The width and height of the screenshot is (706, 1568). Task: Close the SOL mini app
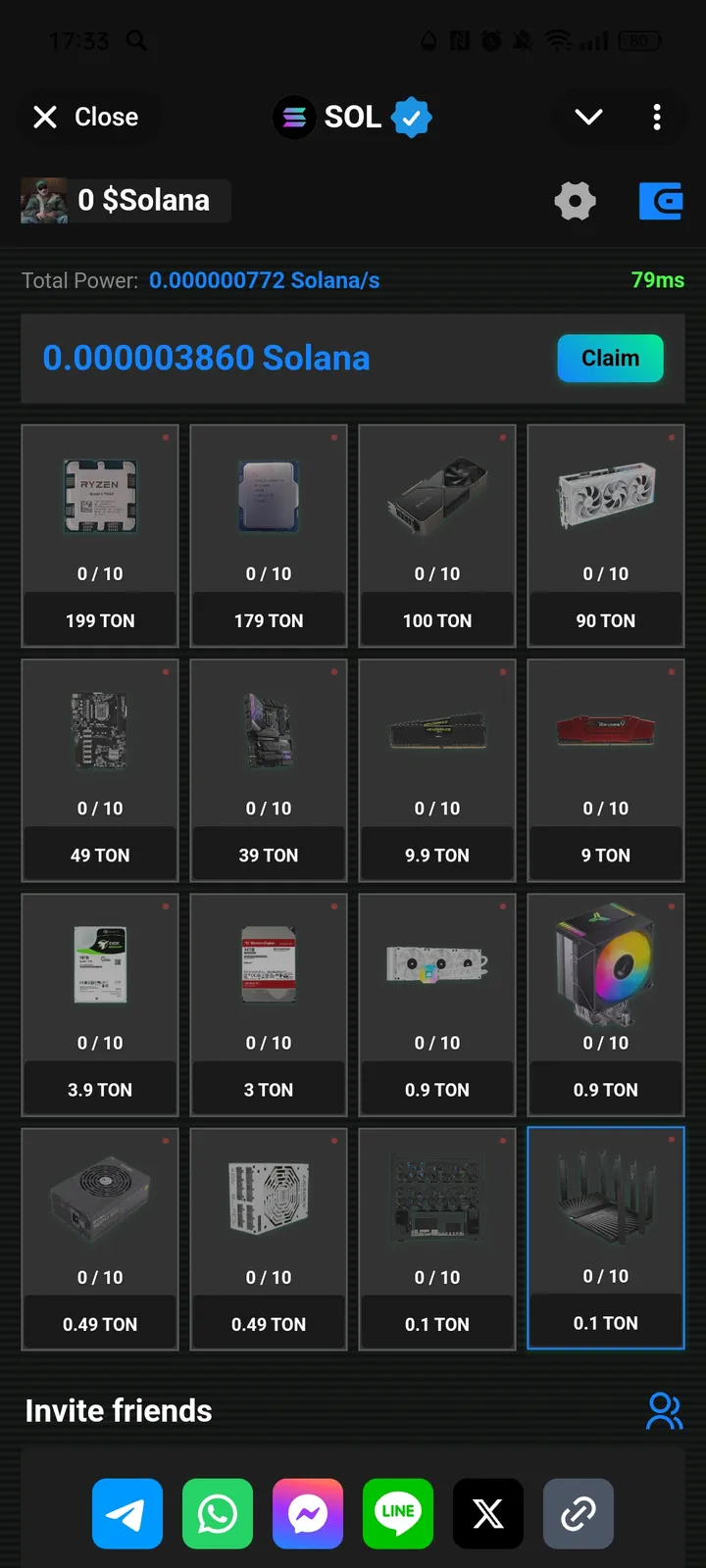point(87,117)
